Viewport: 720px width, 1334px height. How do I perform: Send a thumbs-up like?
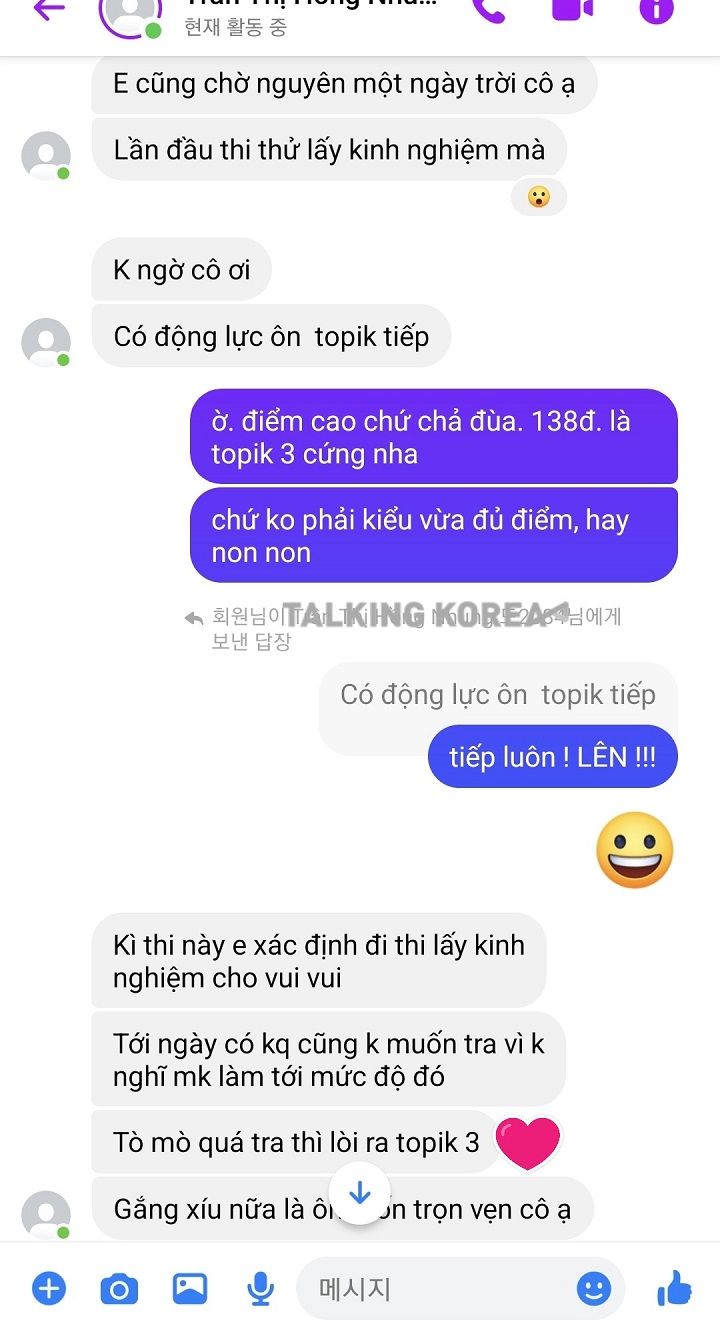coord(675,1289)
